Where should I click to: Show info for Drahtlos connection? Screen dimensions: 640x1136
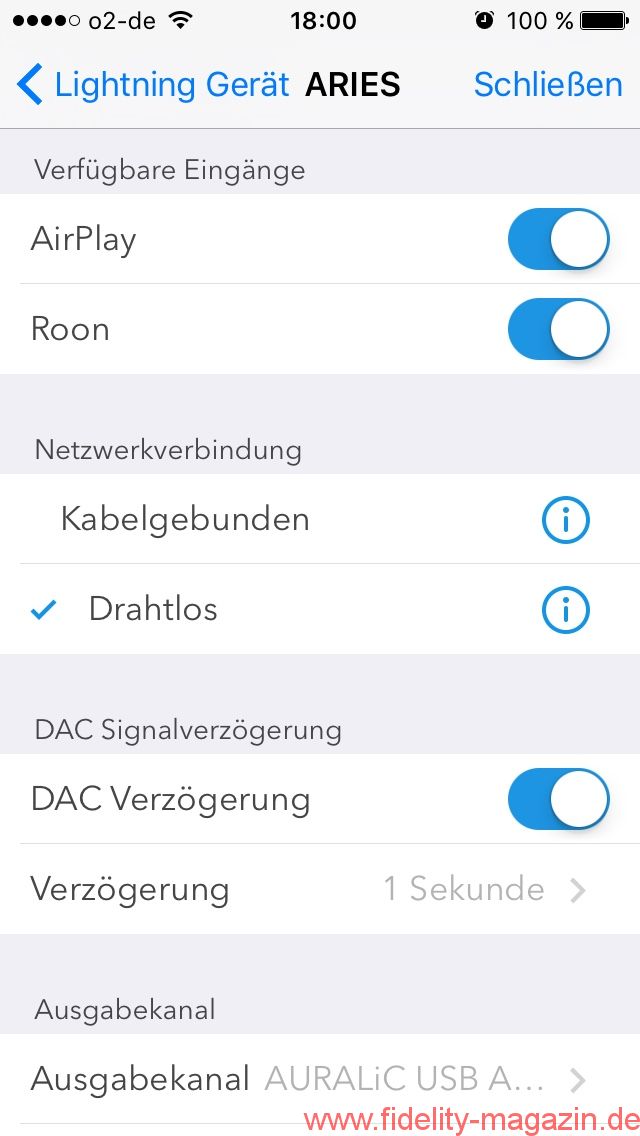click(565, 610)
